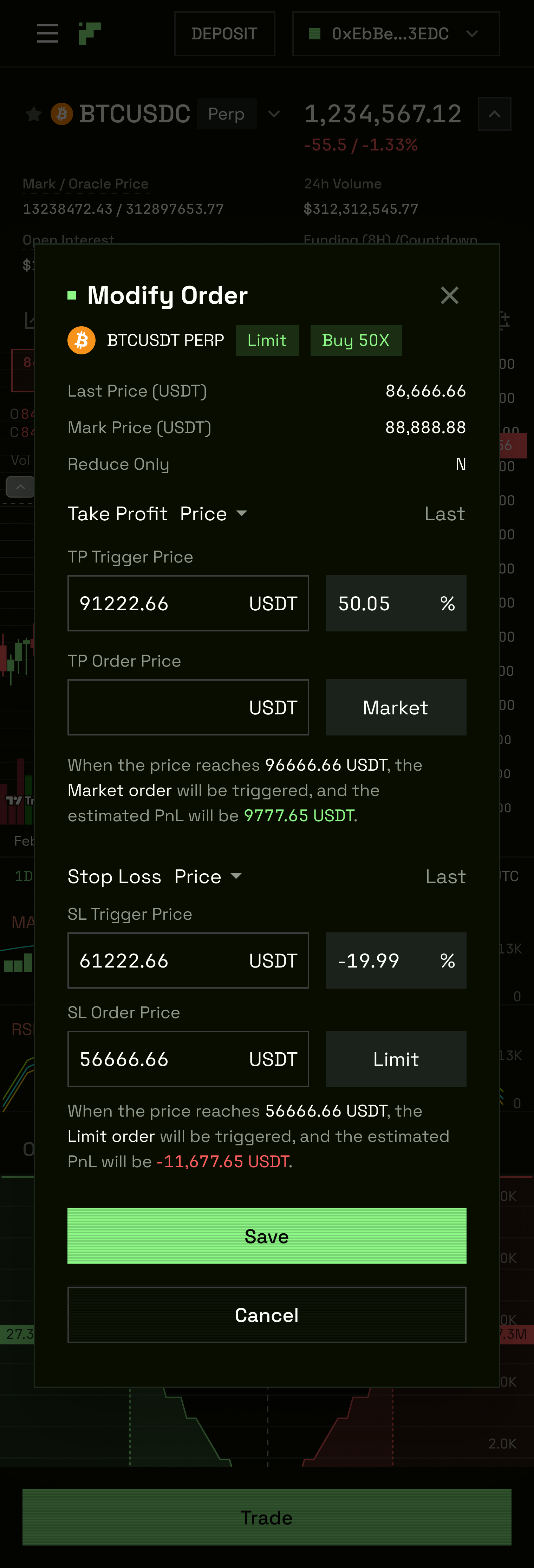Favorite BTCUSDC with the star icon
Viewport: 534px width, 1568px height.
(33, 114)
